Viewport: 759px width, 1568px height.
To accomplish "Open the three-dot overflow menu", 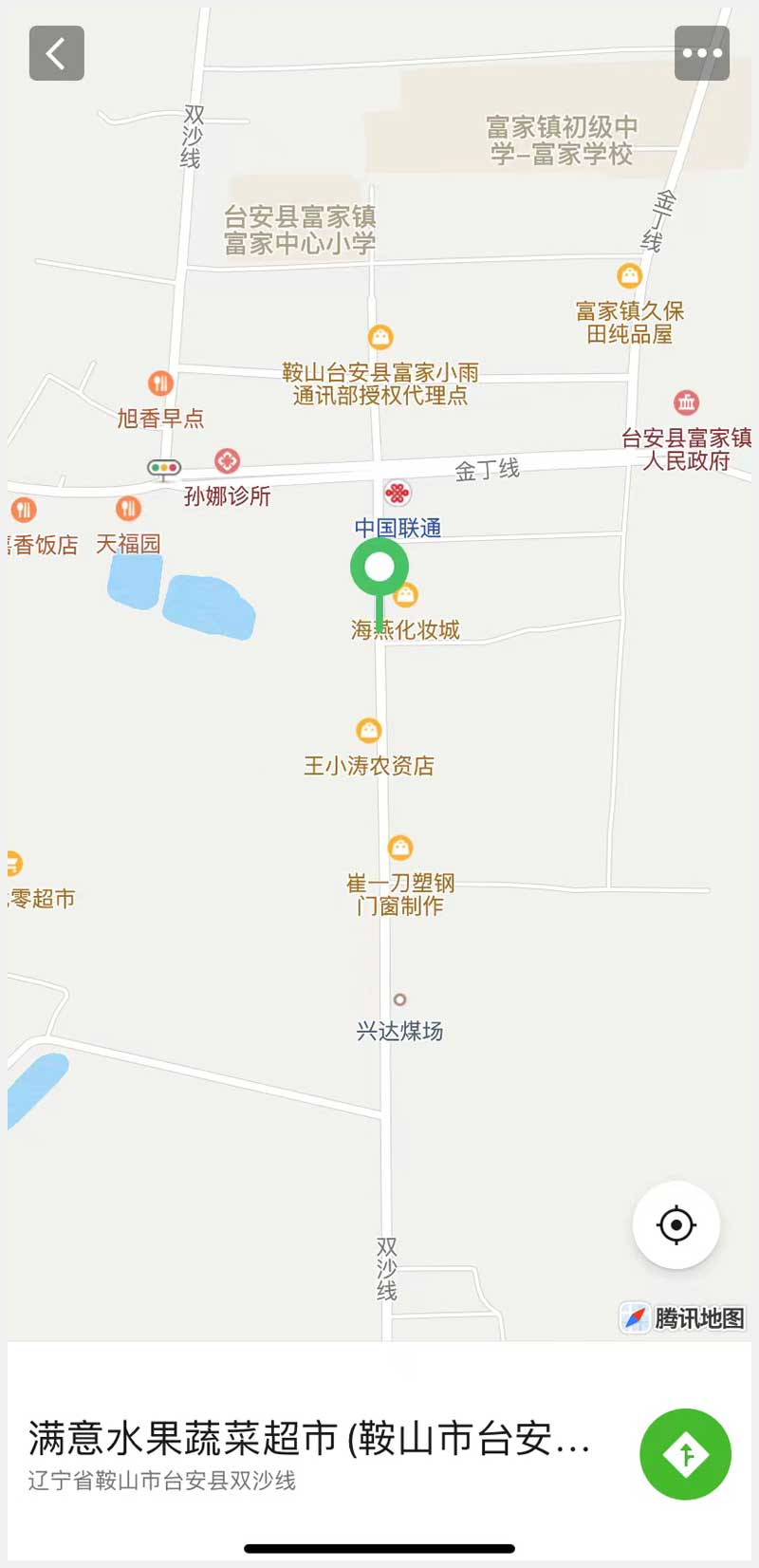I will [702, 53].
